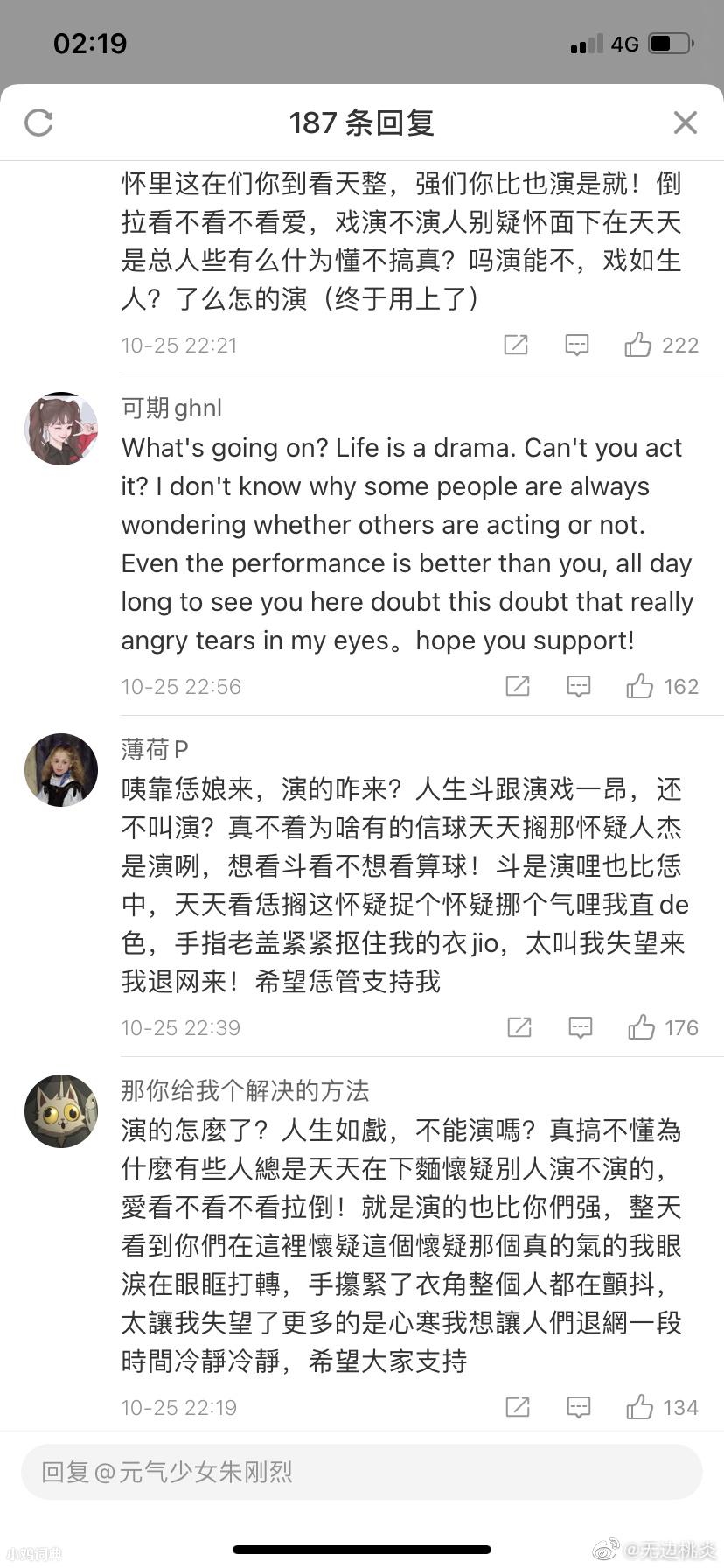
Task: Open username 薄荷P's profile
Action: pos(155,749)
